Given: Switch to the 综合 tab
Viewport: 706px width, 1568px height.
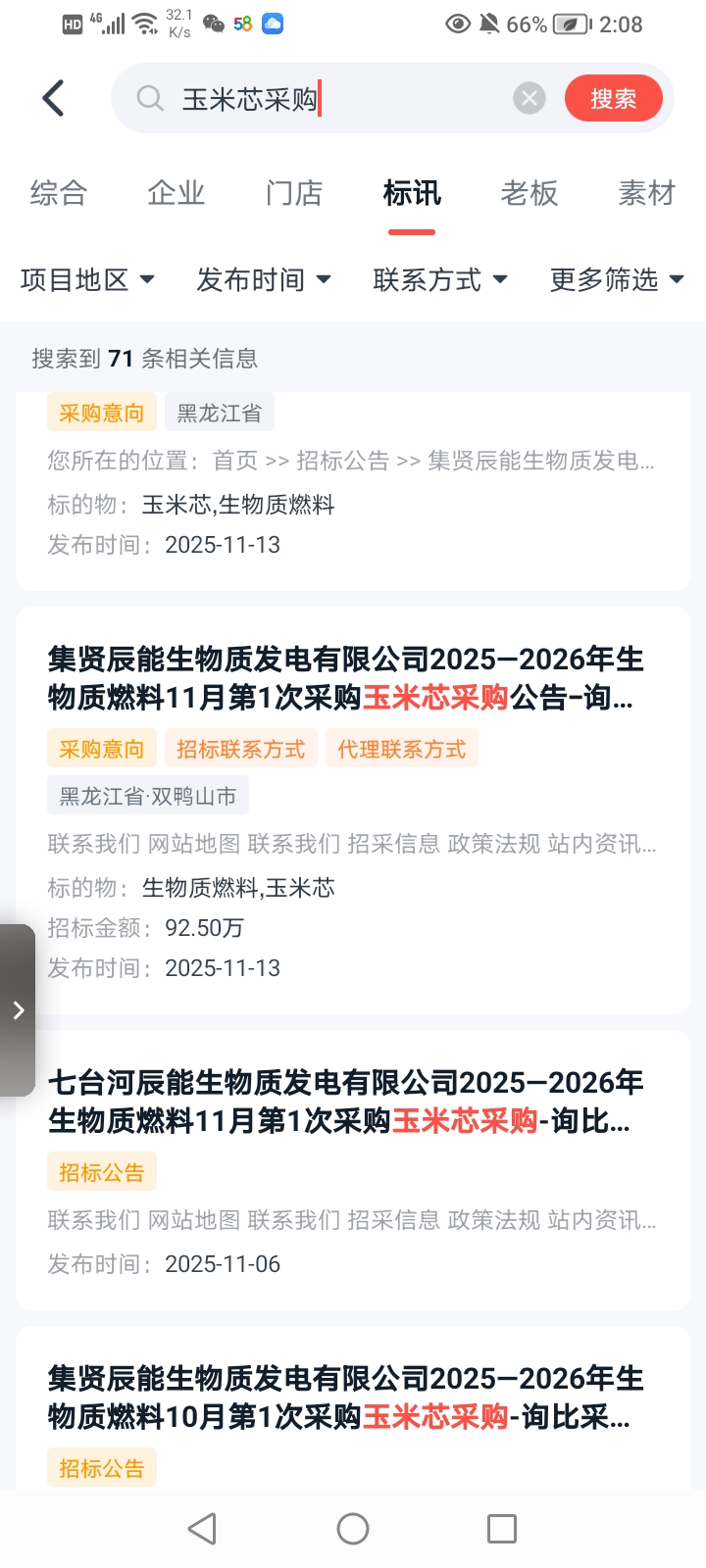Looking at the screenshot, I should 59,193.
